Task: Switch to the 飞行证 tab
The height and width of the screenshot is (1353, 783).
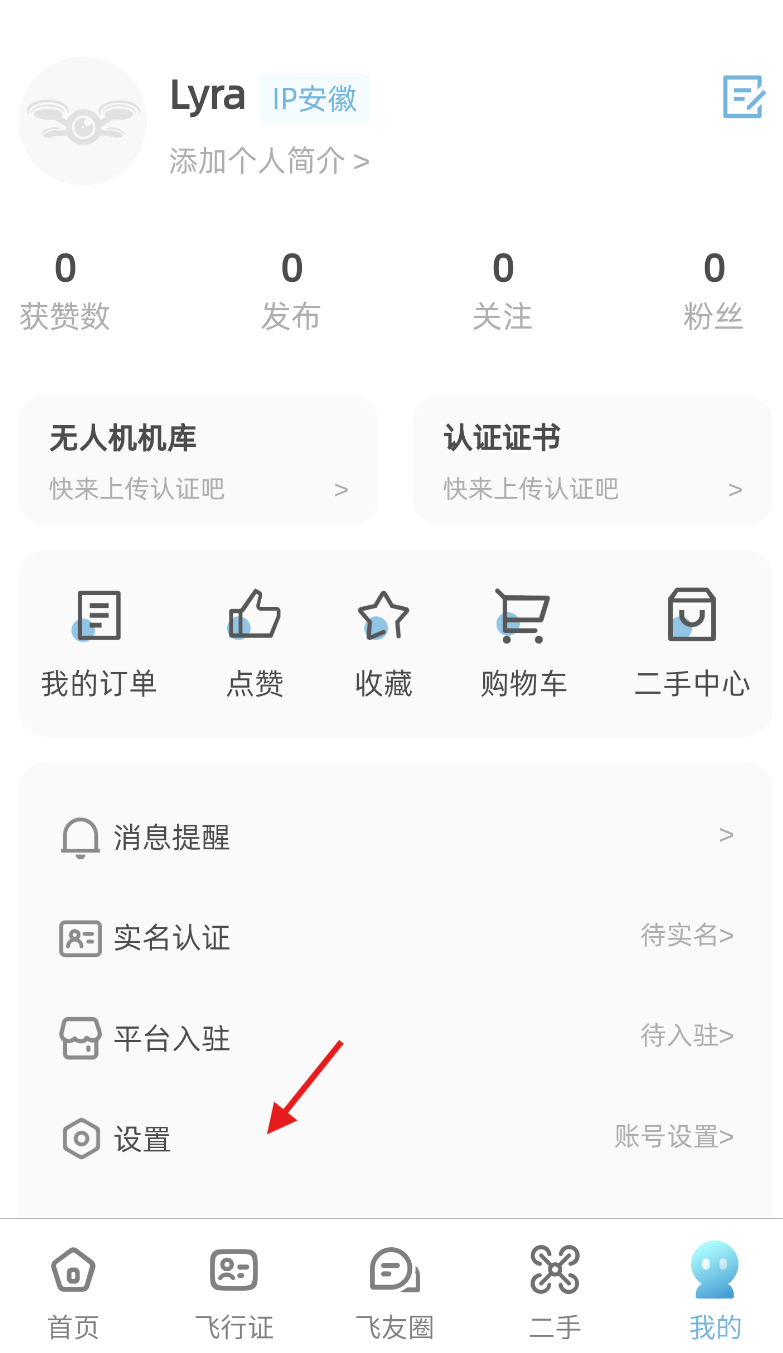Action: pos(234,1291)
